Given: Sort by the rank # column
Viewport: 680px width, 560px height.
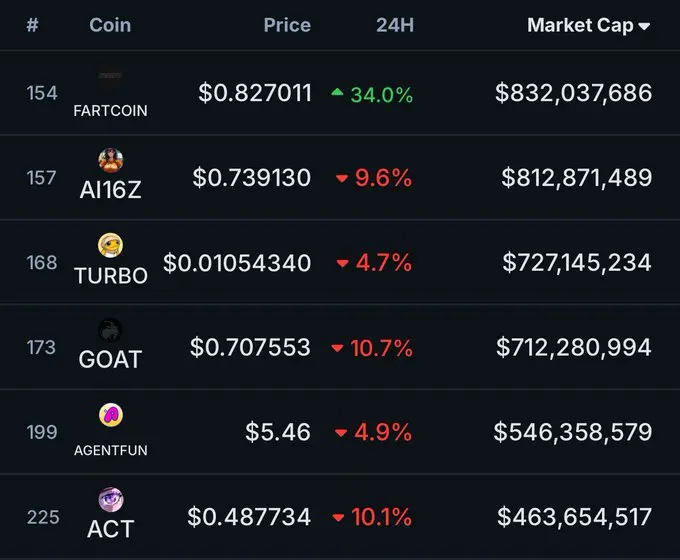Looking at the screenshot, I should [x=33, y=25].
